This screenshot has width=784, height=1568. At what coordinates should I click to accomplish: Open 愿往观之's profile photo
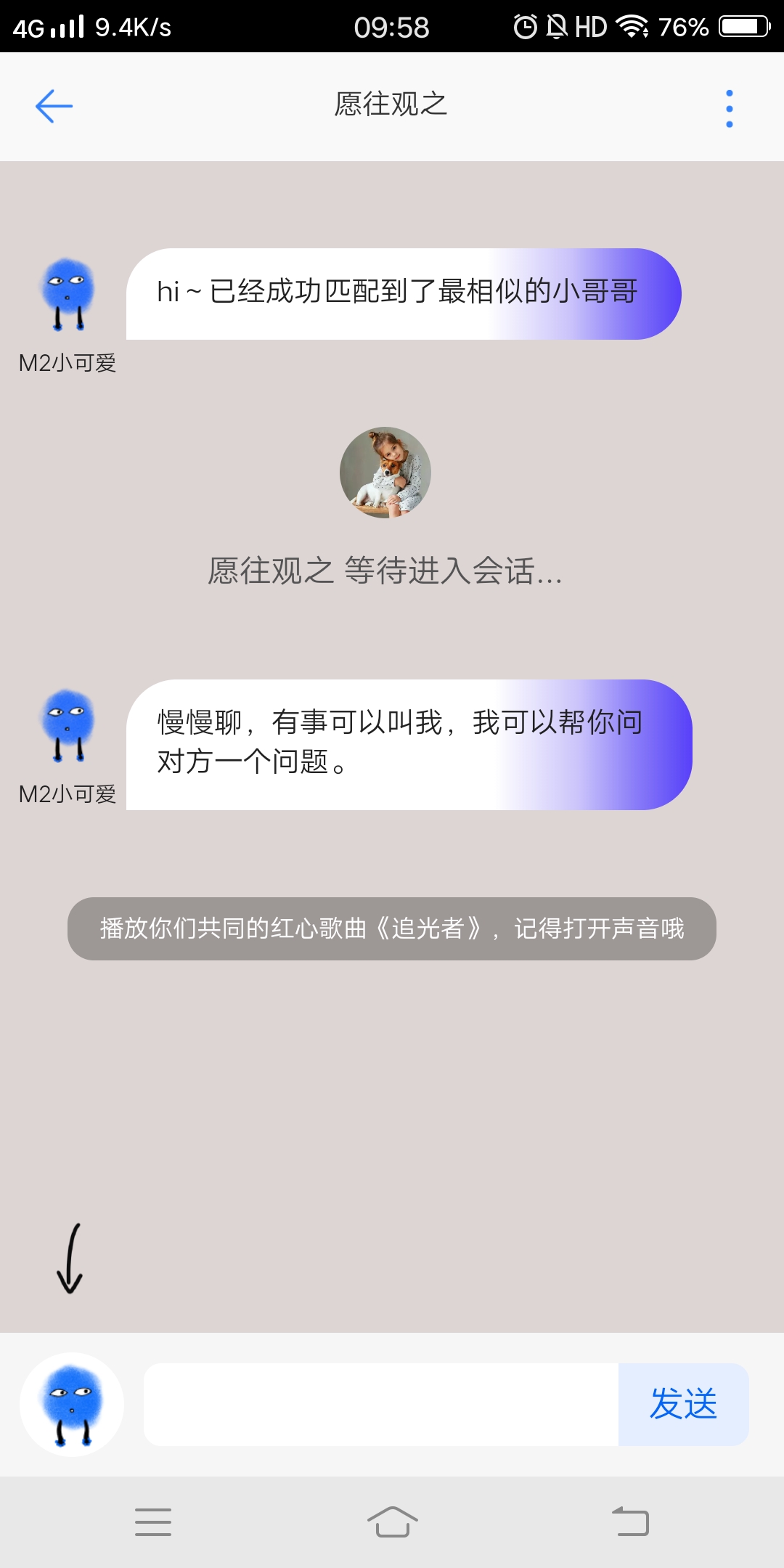point(385,473)
